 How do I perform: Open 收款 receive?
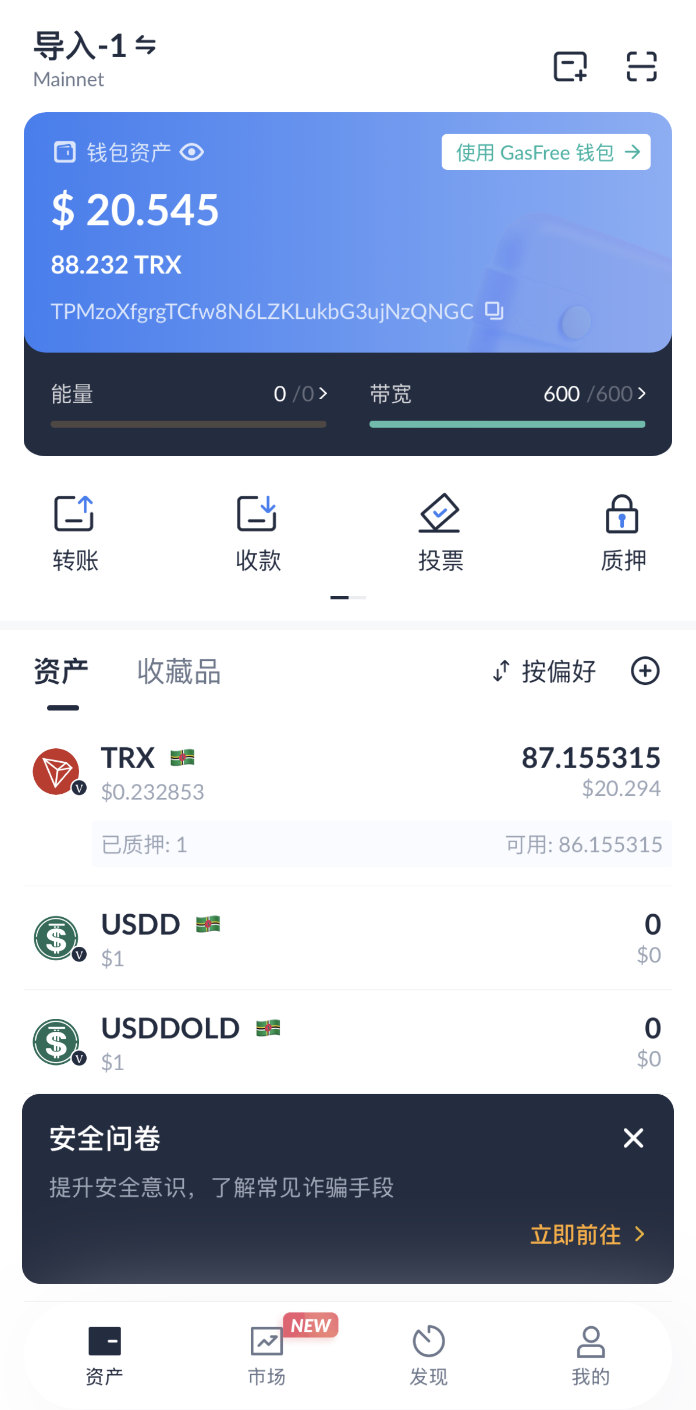tap(258, 534)
